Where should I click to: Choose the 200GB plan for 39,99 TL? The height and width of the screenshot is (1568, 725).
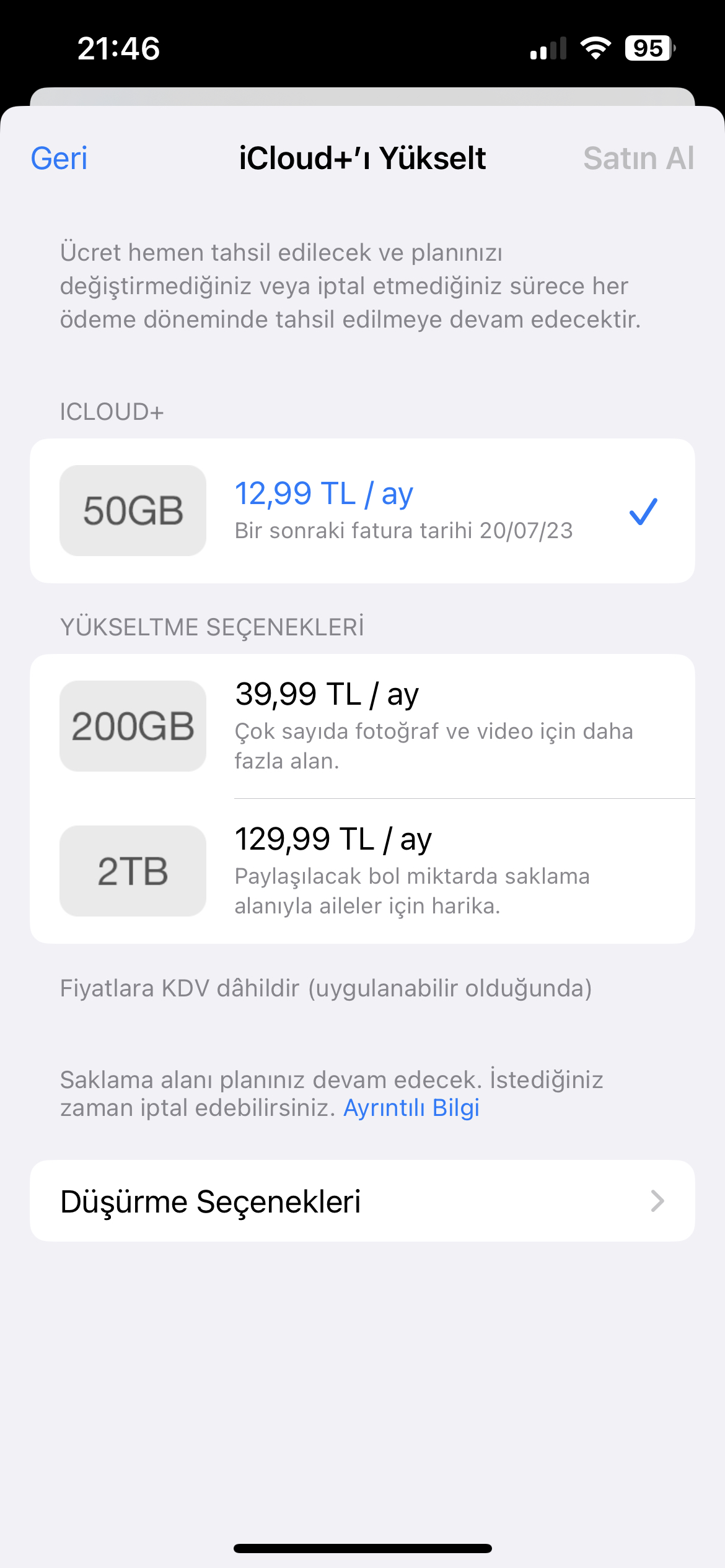pos(362,726)
